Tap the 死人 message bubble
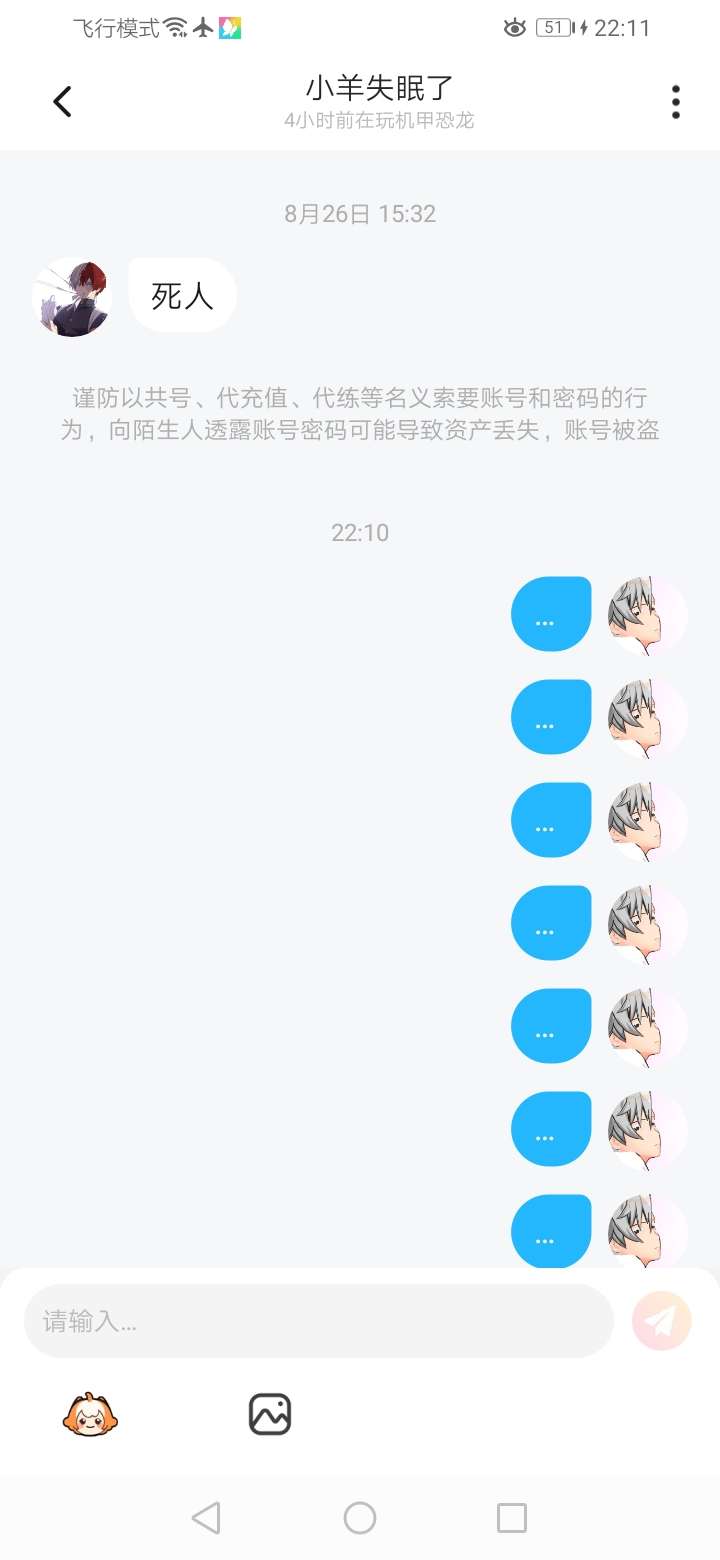 (183, 295)
